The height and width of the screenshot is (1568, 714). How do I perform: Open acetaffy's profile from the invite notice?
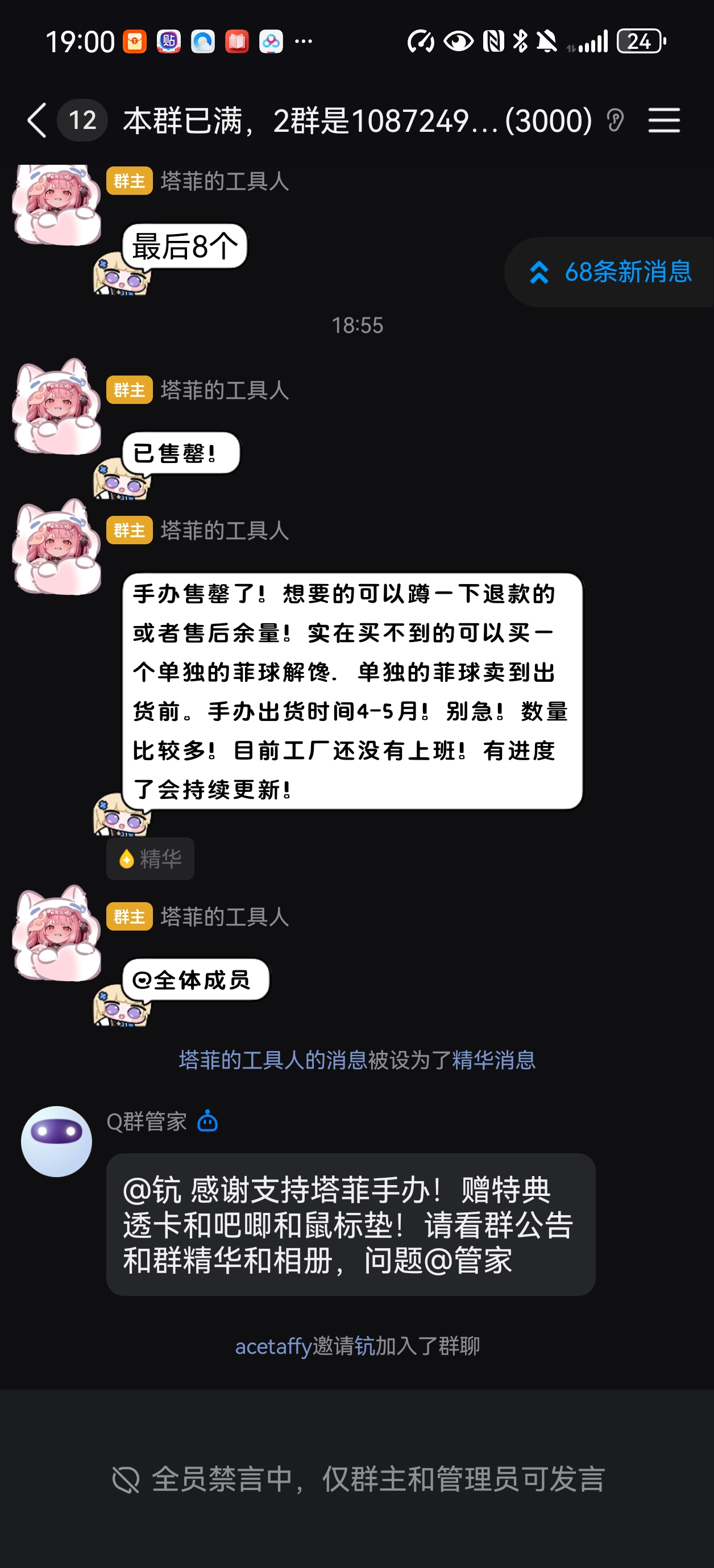(273, 1346)
